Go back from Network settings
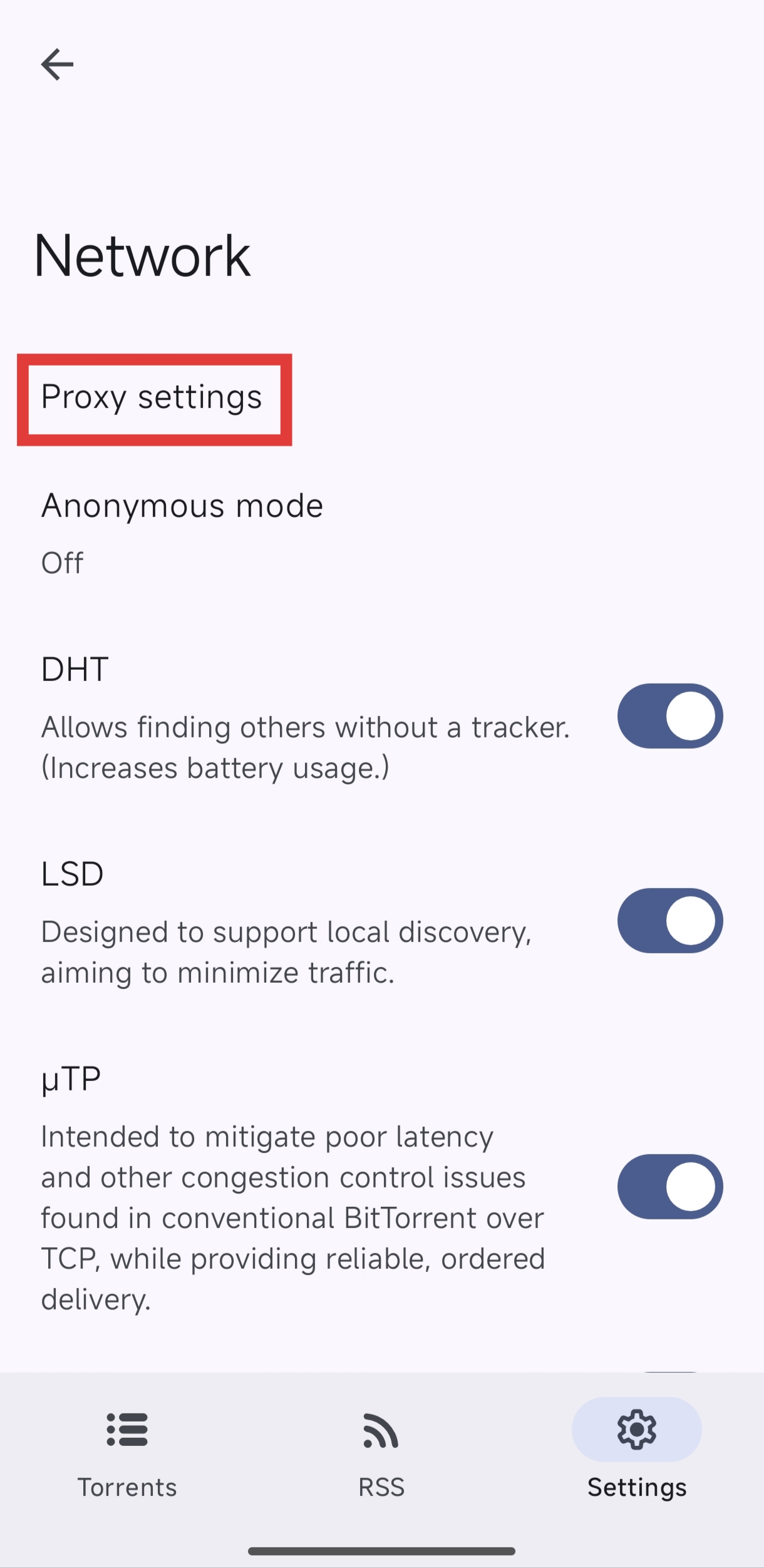The height and width of the screenshot is (1568, 764). (57, 64)
